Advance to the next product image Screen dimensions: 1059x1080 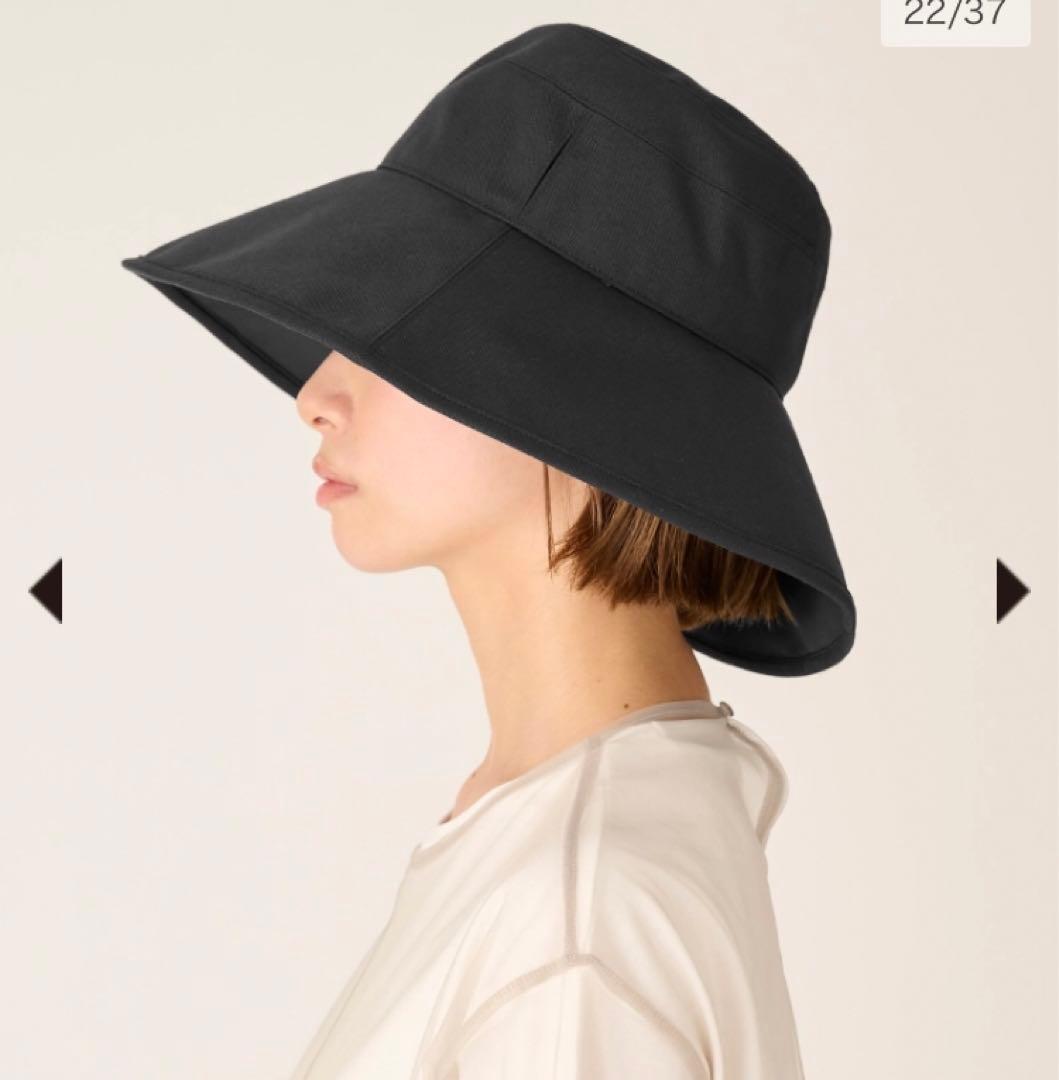pyautogui.click(x=1011, y=591)
